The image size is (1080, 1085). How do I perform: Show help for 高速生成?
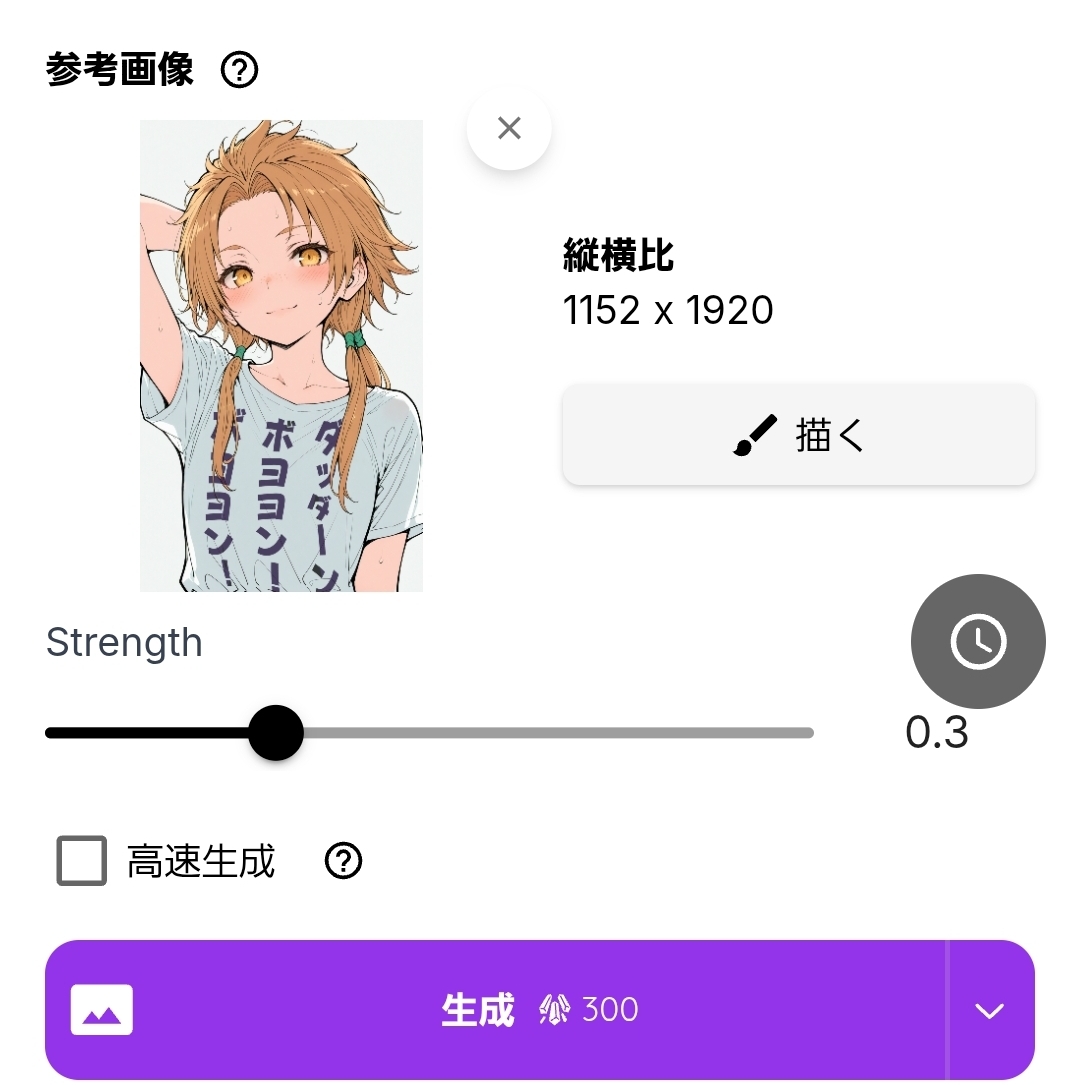coord(344,861)
